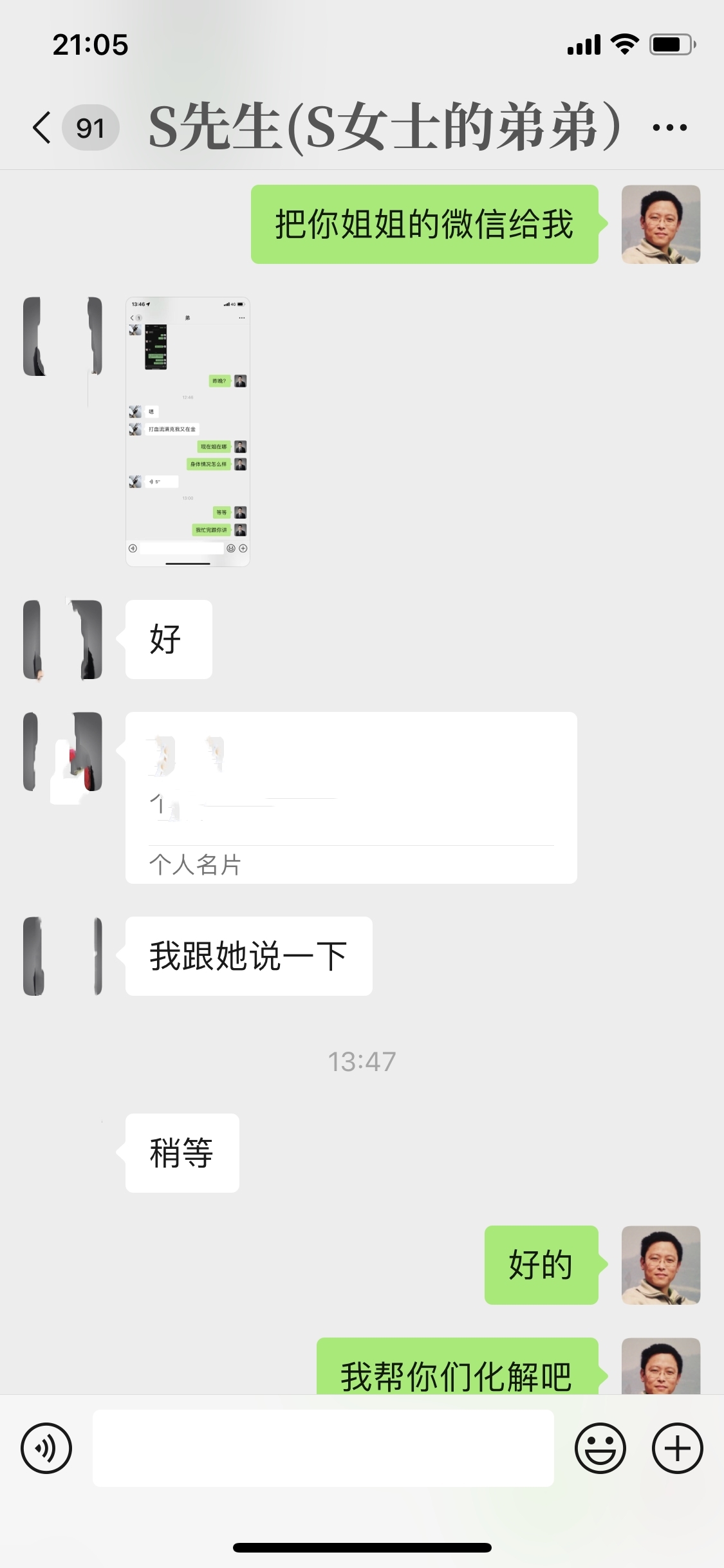Tap the message text field
Image resolution: width=724 pixels, height=1568 pixels.
click(323, 1448)
